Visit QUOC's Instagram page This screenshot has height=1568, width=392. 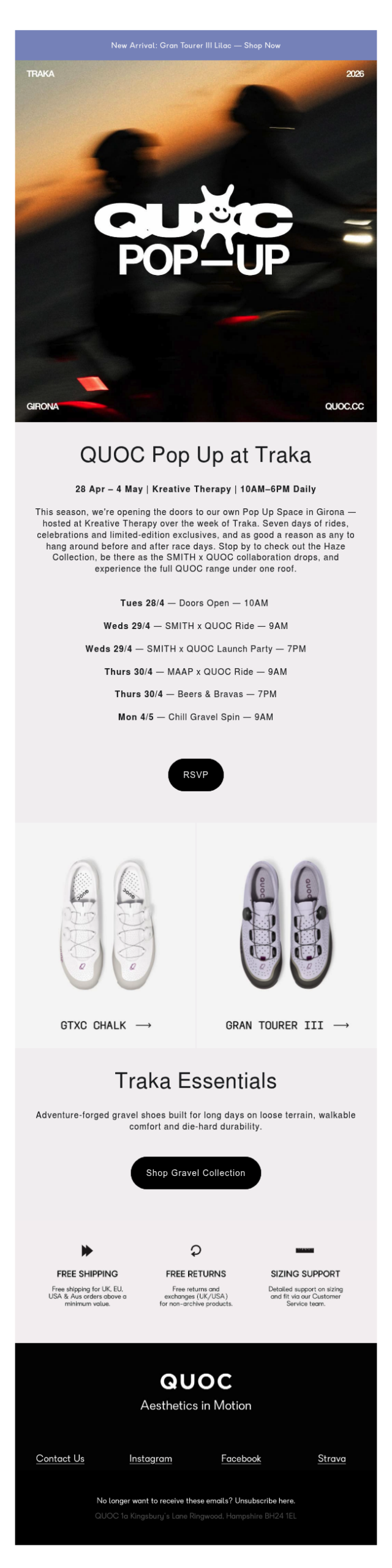(150, 1458)
